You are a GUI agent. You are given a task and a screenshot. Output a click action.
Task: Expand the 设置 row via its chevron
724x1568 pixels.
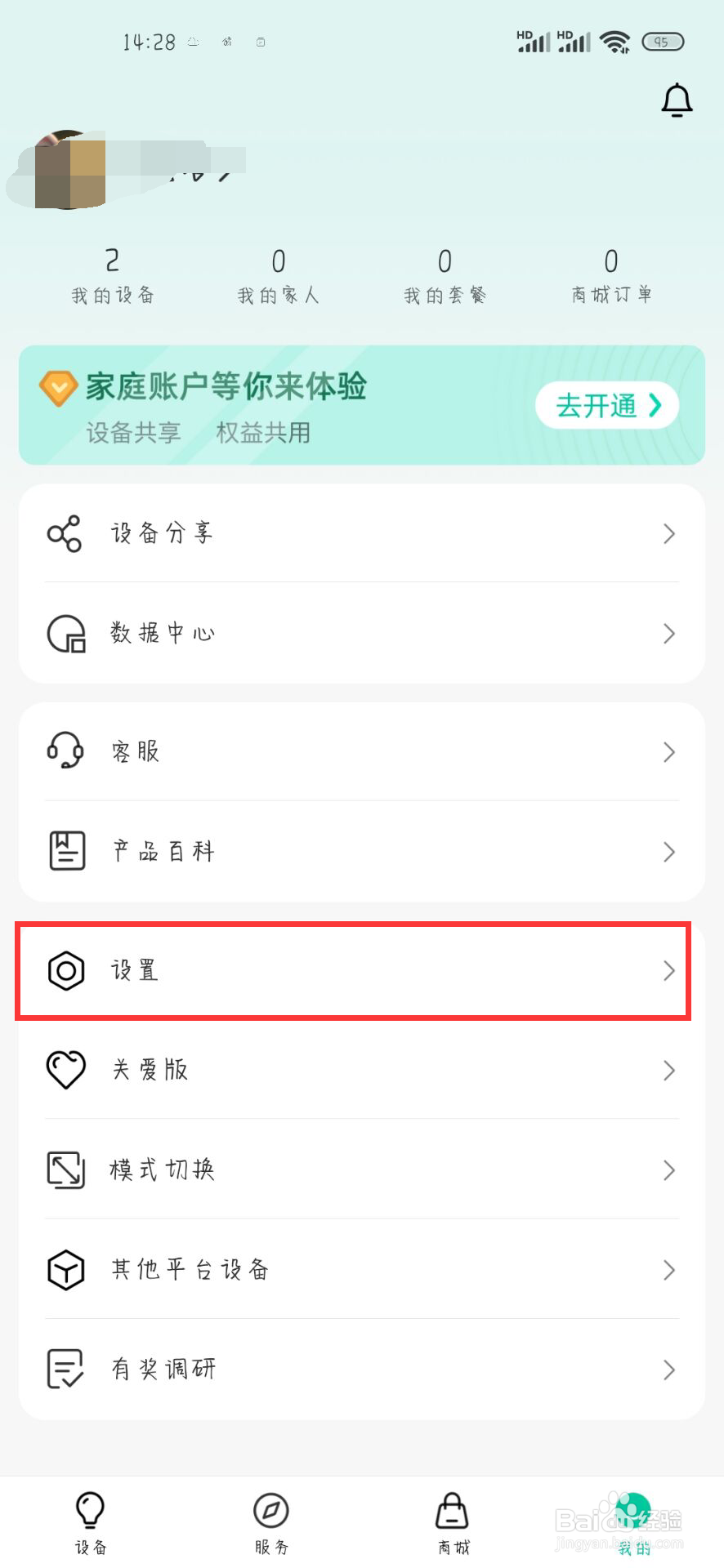[x=668, y=971]
